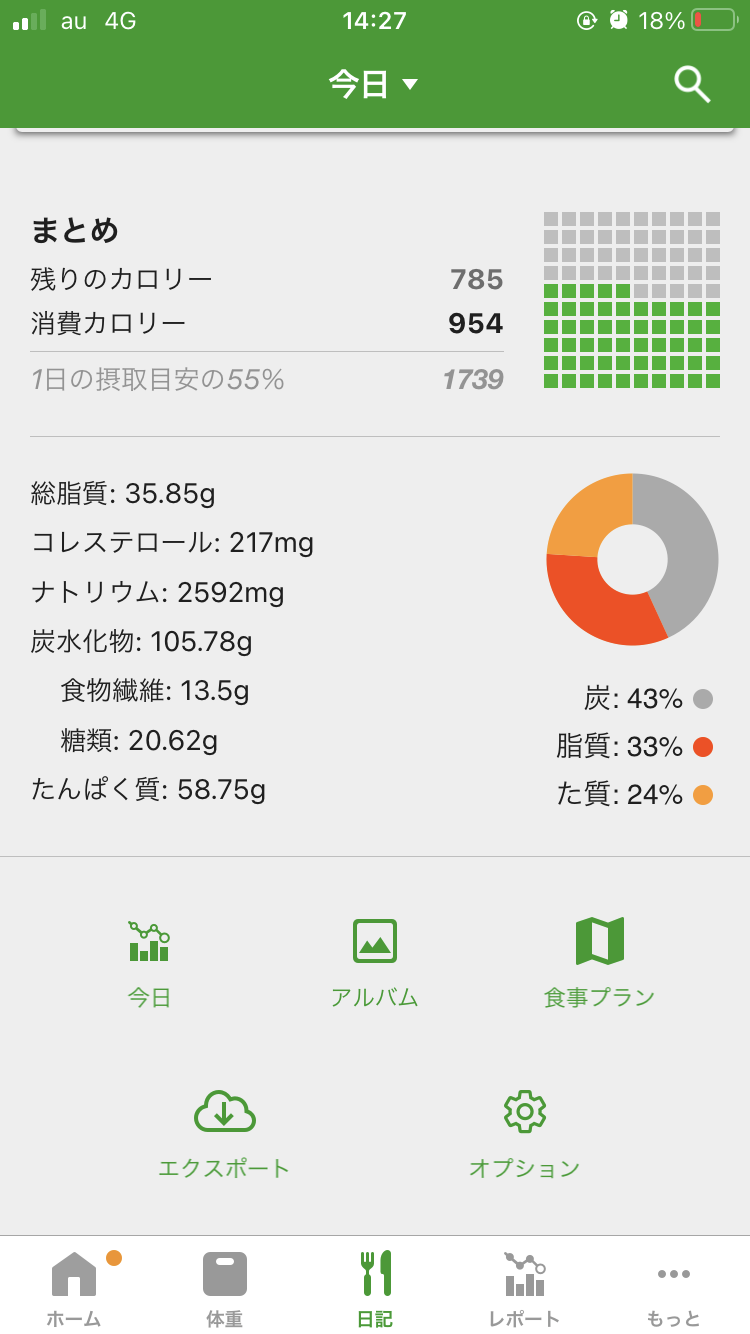Viewport: 750px width, 1334px height.
Task: Open the オプション settings gear
Action: [525, 1134]
